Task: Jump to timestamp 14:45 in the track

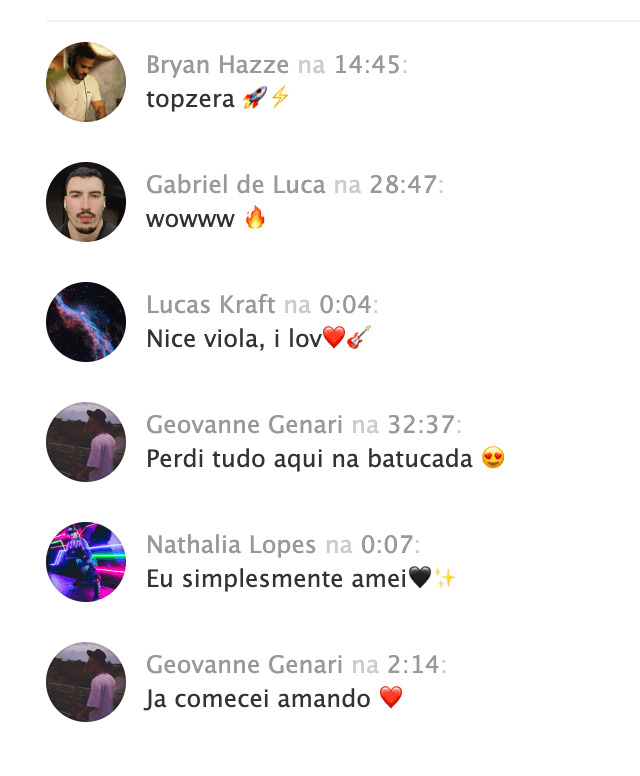Action: pyautogui.click(x=367, y=65)
